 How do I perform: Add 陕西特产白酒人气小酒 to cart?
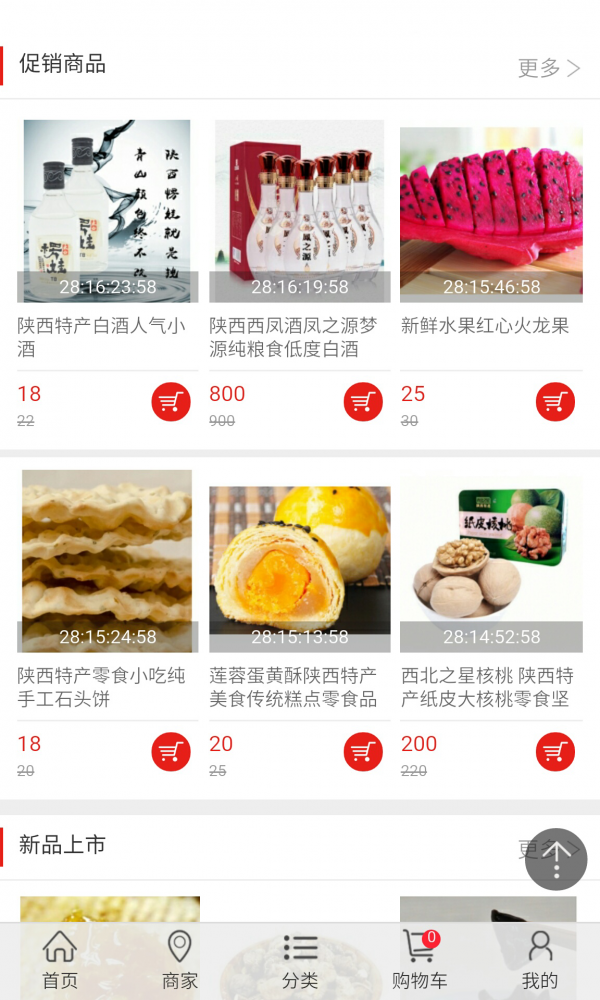171,402
